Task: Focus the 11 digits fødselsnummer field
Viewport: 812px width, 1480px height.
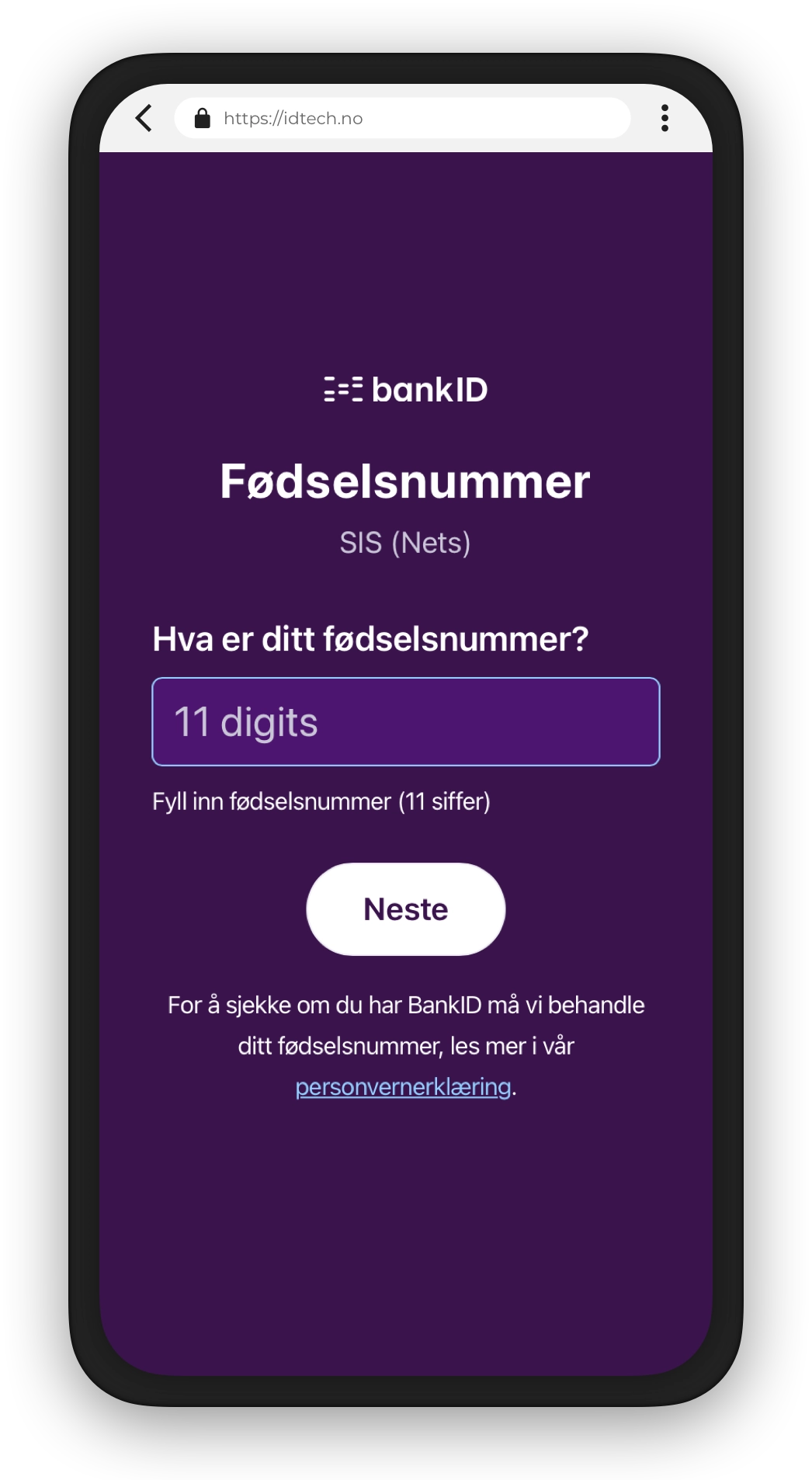Action: pos(405,721)
